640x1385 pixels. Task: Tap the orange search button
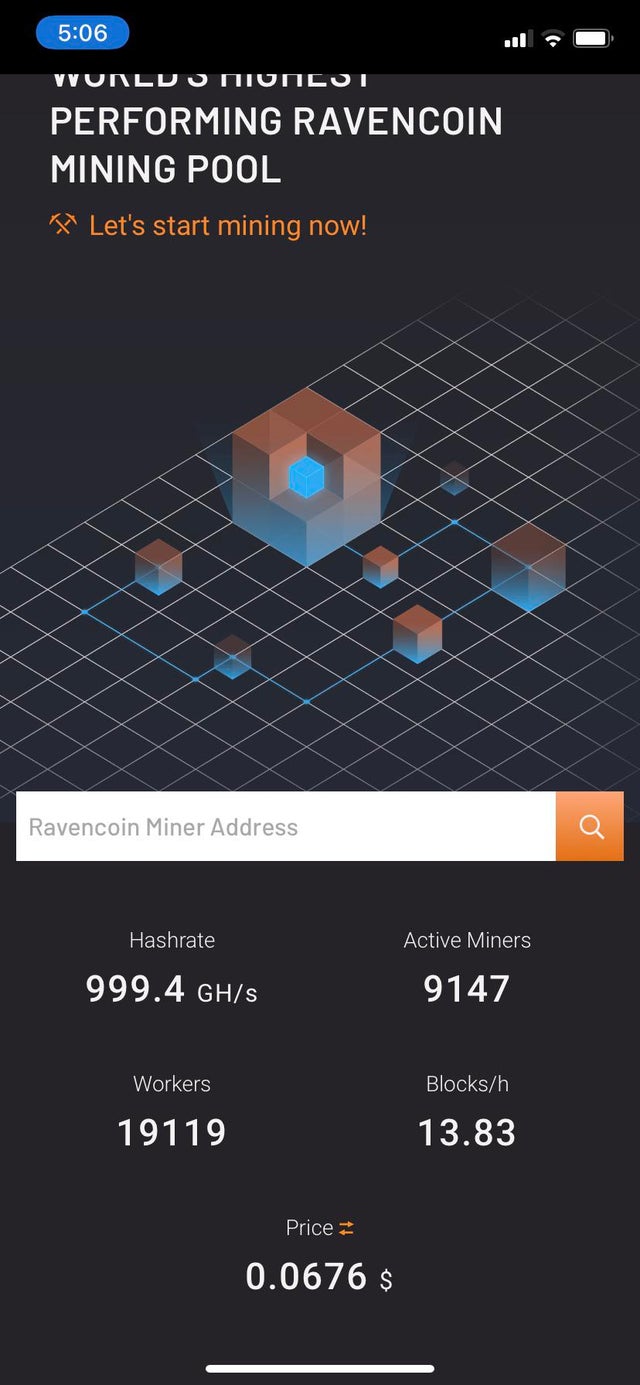click(590, 827)
